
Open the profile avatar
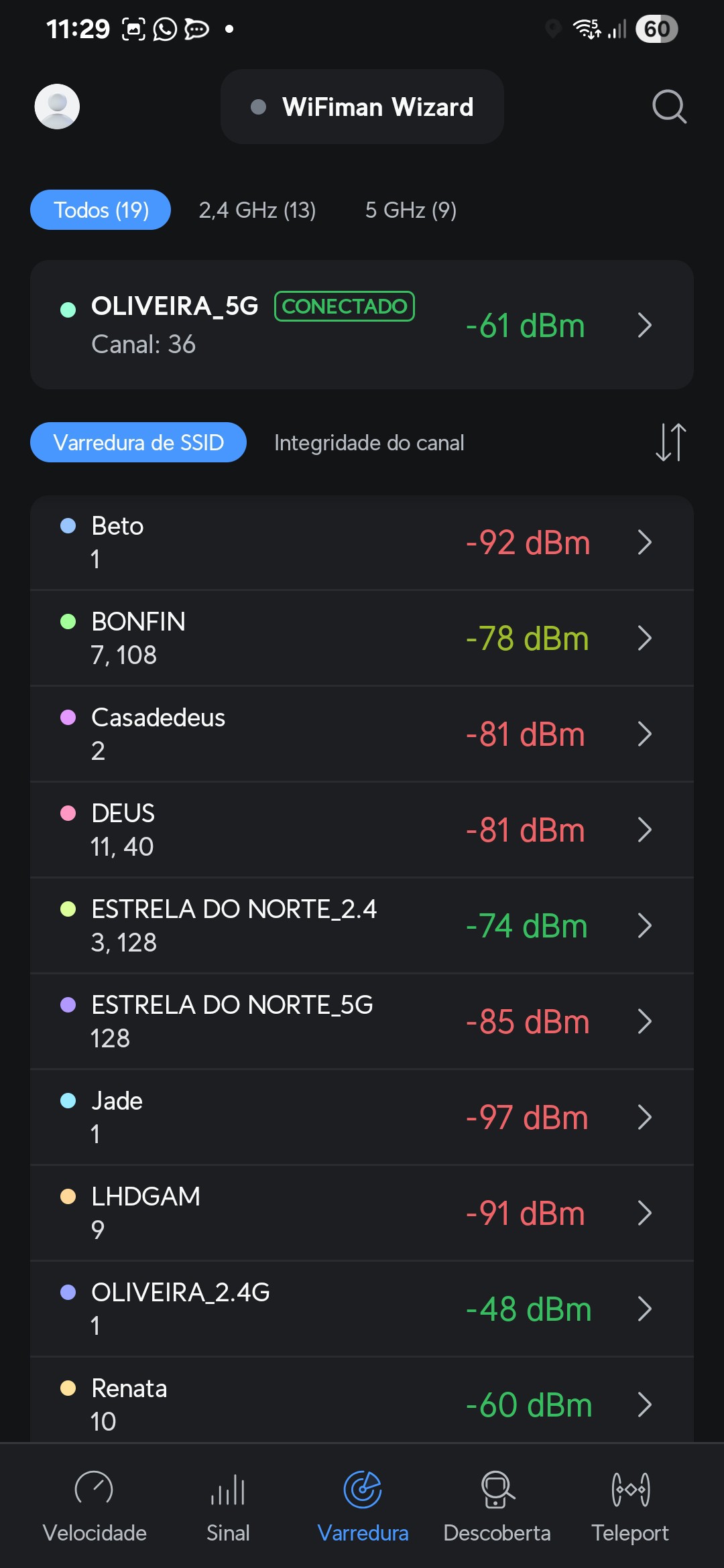coord(57,107)
